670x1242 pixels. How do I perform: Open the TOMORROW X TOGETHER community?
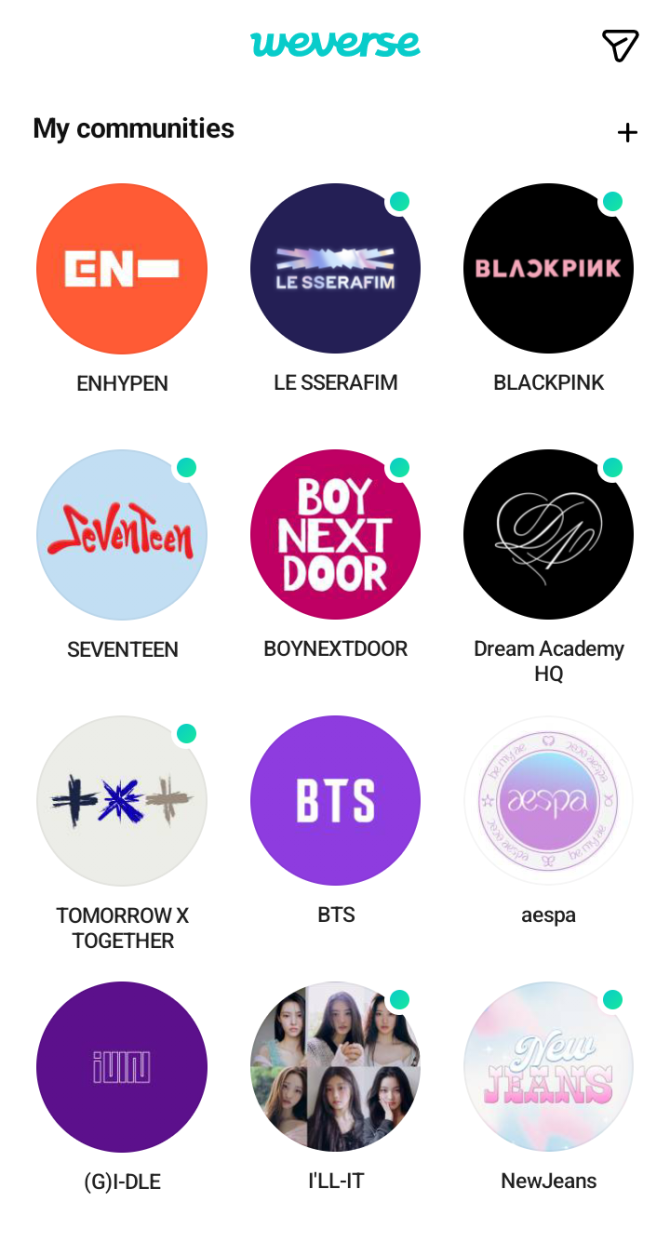point(122,800)
